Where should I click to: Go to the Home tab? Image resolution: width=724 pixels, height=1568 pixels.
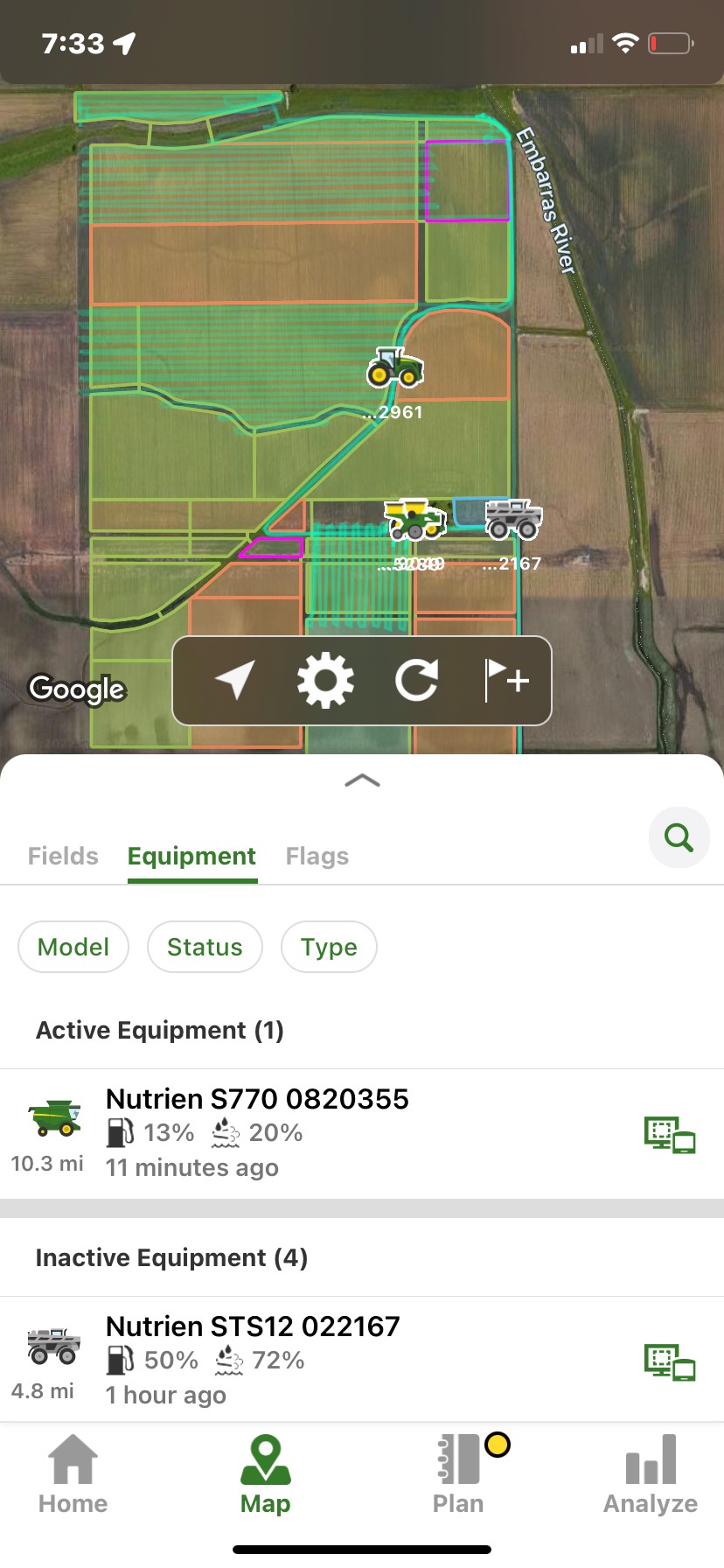pyautogui.click(x=73, y=1475)
